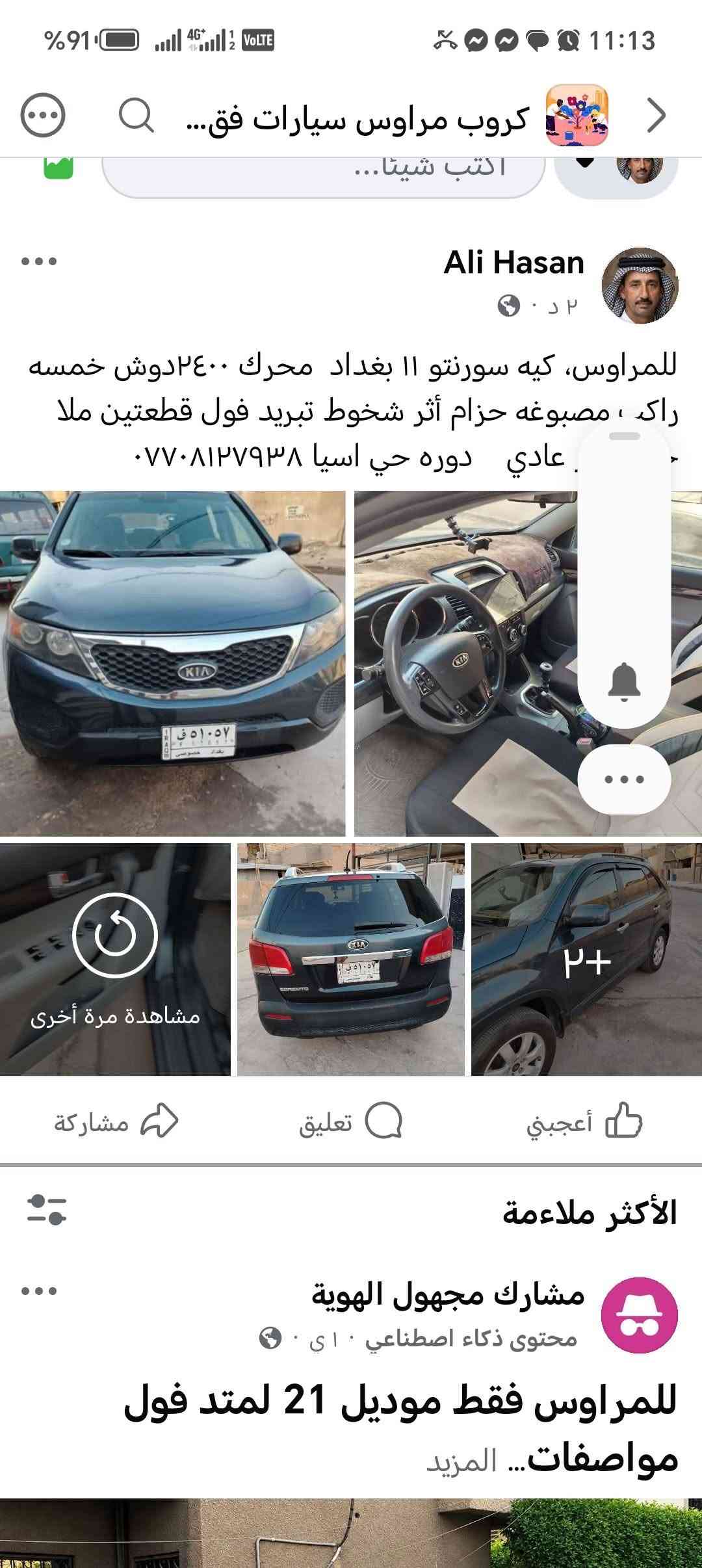Tap the floating three-dot bubble
The image size is (702, 1568).
click(624, 779)
